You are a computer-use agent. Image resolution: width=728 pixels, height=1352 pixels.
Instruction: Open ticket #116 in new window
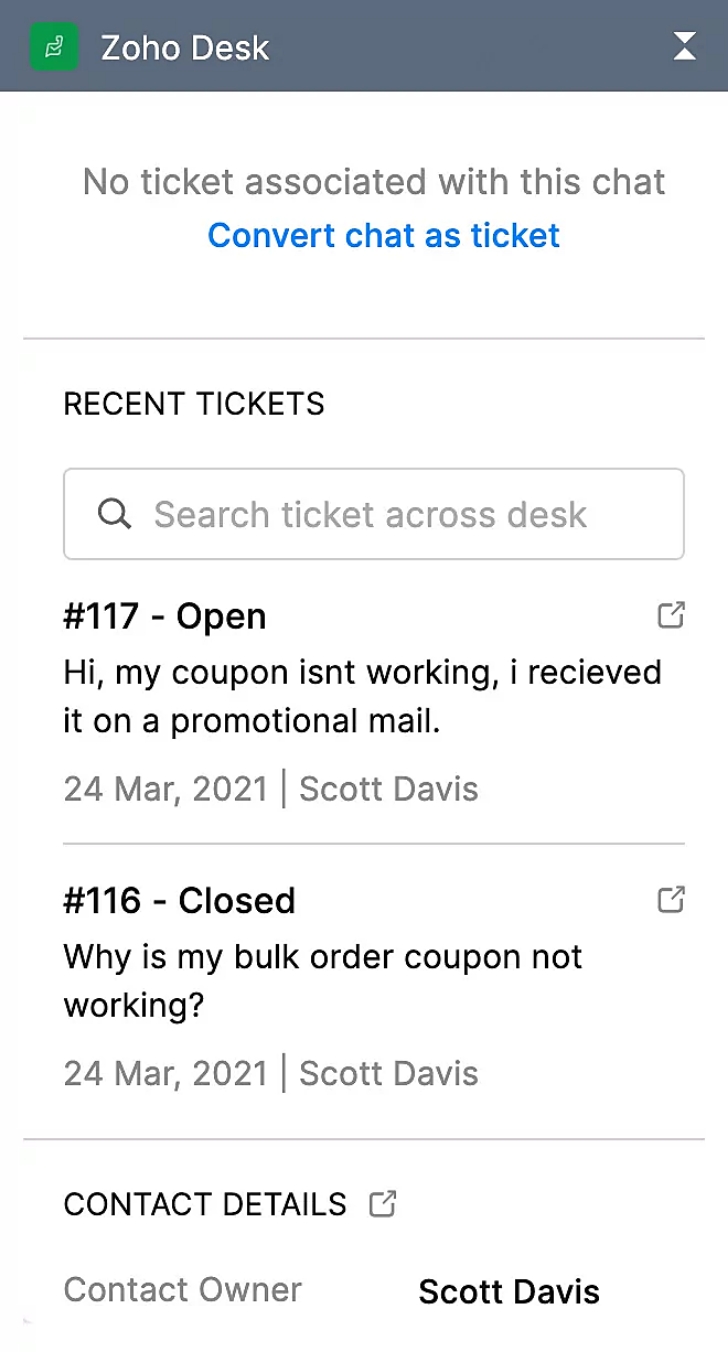(x=671, y=899)
